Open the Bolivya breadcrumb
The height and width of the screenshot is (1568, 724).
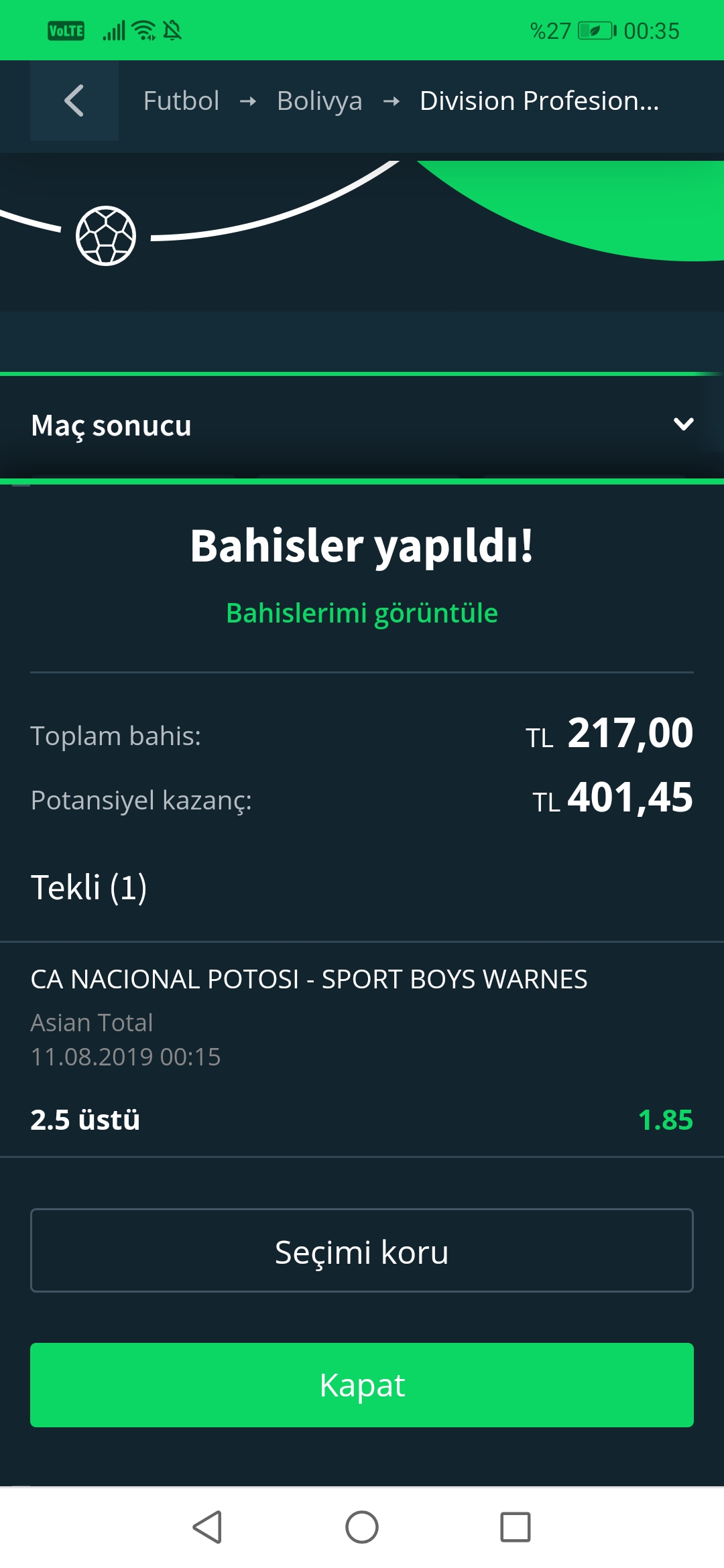pyautogui.click(x=319, y=101)
